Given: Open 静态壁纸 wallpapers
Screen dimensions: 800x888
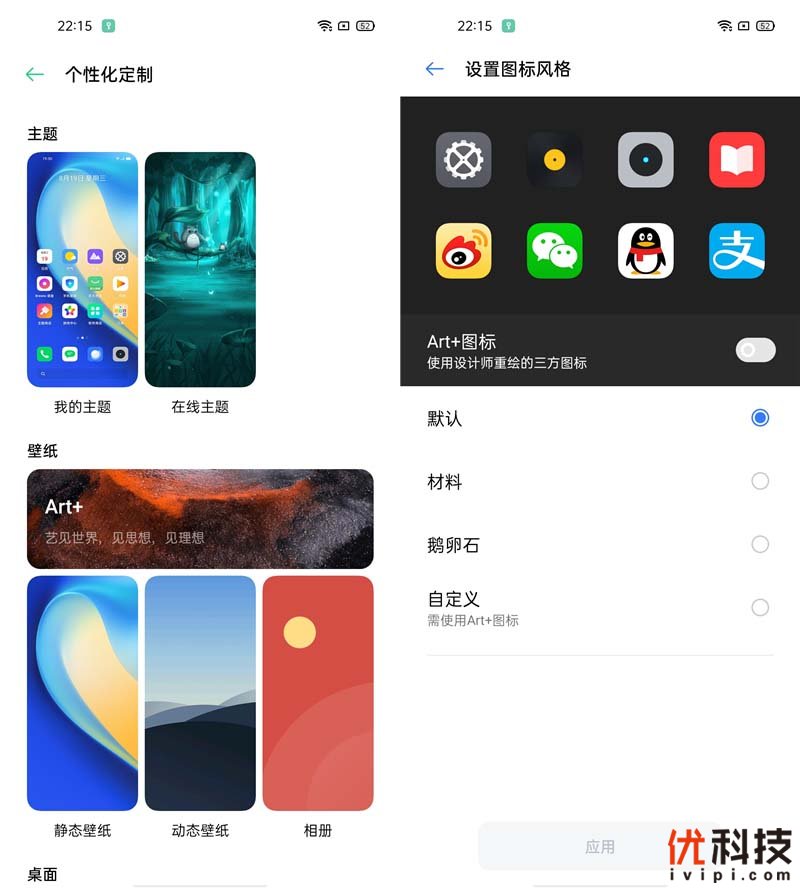Looking at the screenshot, I should click(x=82, y=692).
